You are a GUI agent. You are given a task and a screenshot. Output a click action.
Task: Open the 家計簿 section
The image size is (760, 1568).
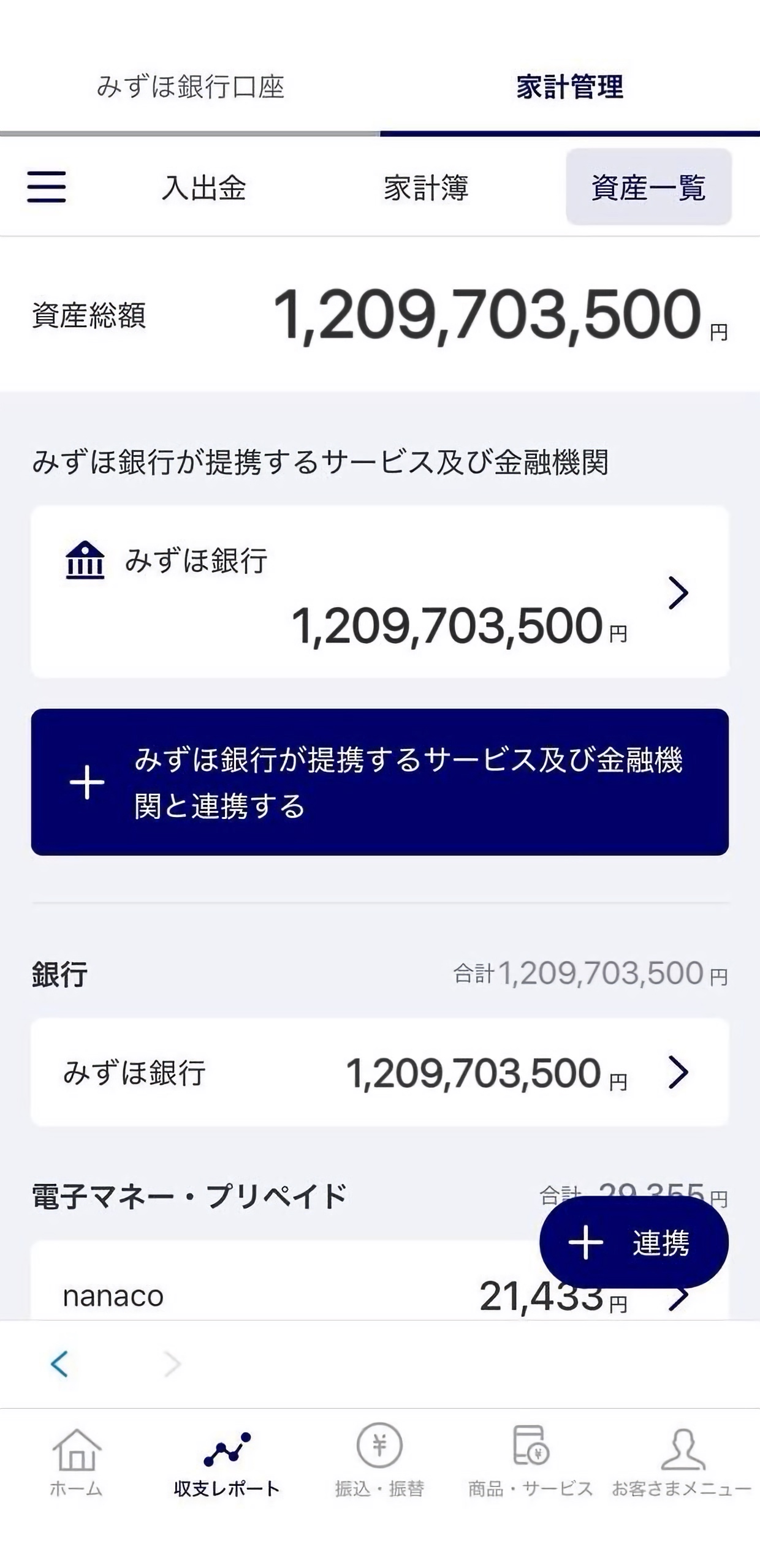pos(426,187)
